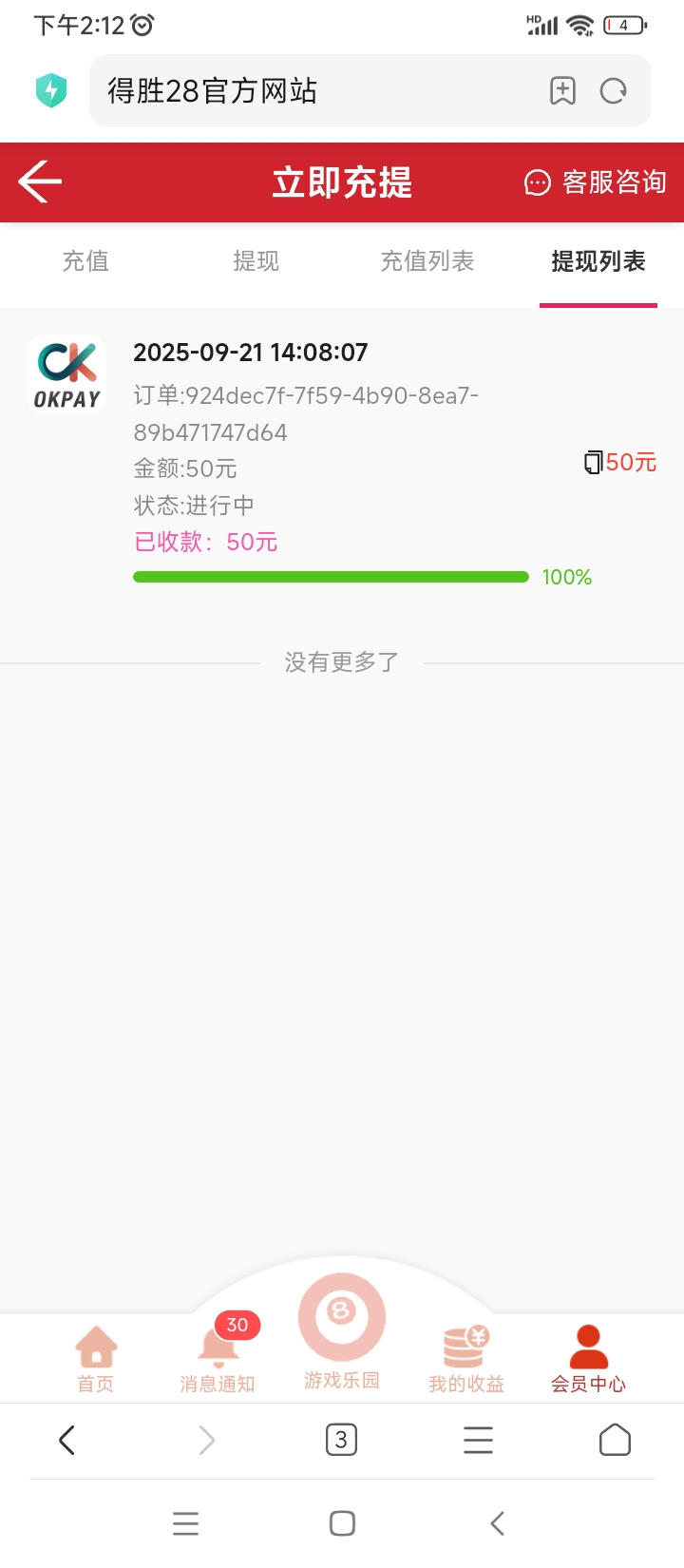684x1568 pixels.
Task: Open 客服咨询 customer service chat
Action: coord(596,182)
